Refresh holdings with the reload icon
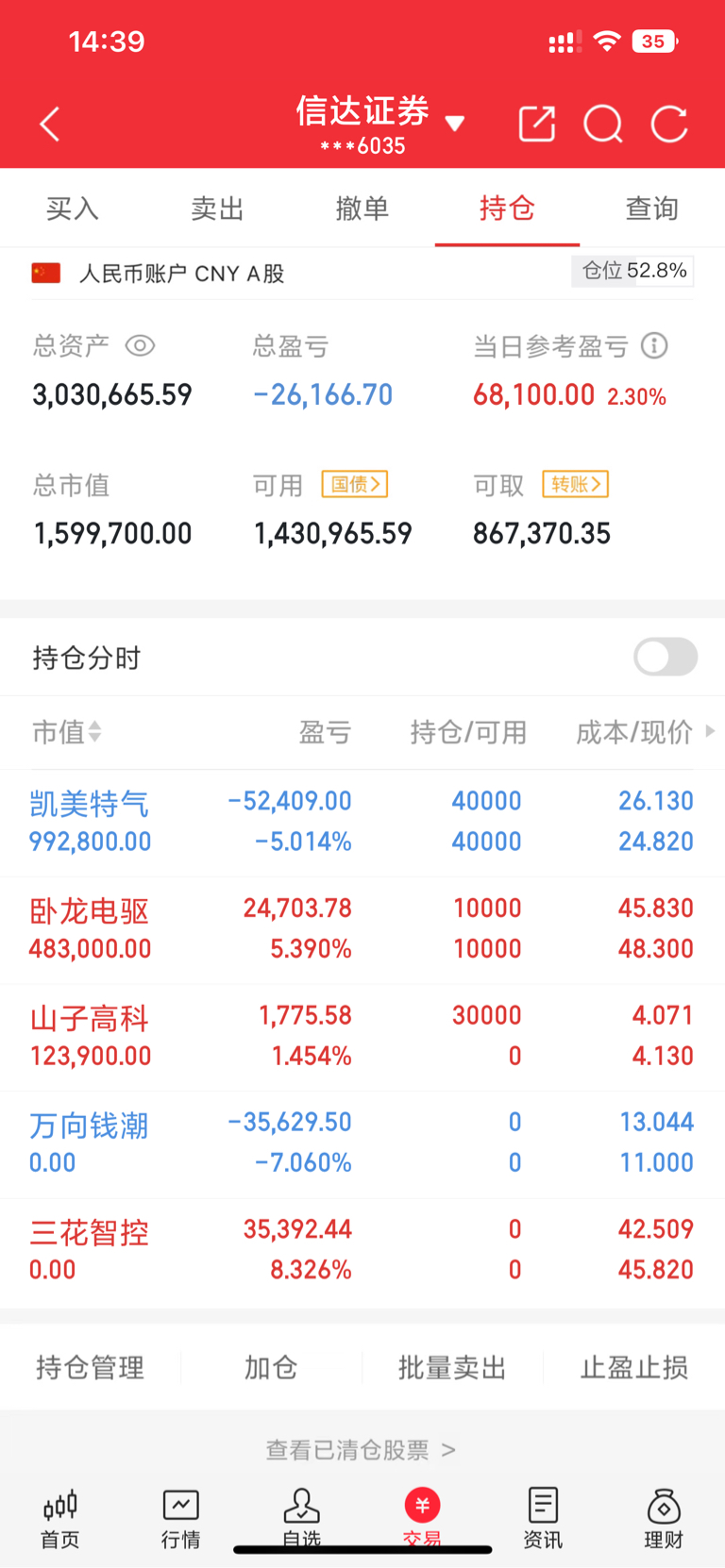The height and width of the screenshot is (1568, 725). coord(669,124)
